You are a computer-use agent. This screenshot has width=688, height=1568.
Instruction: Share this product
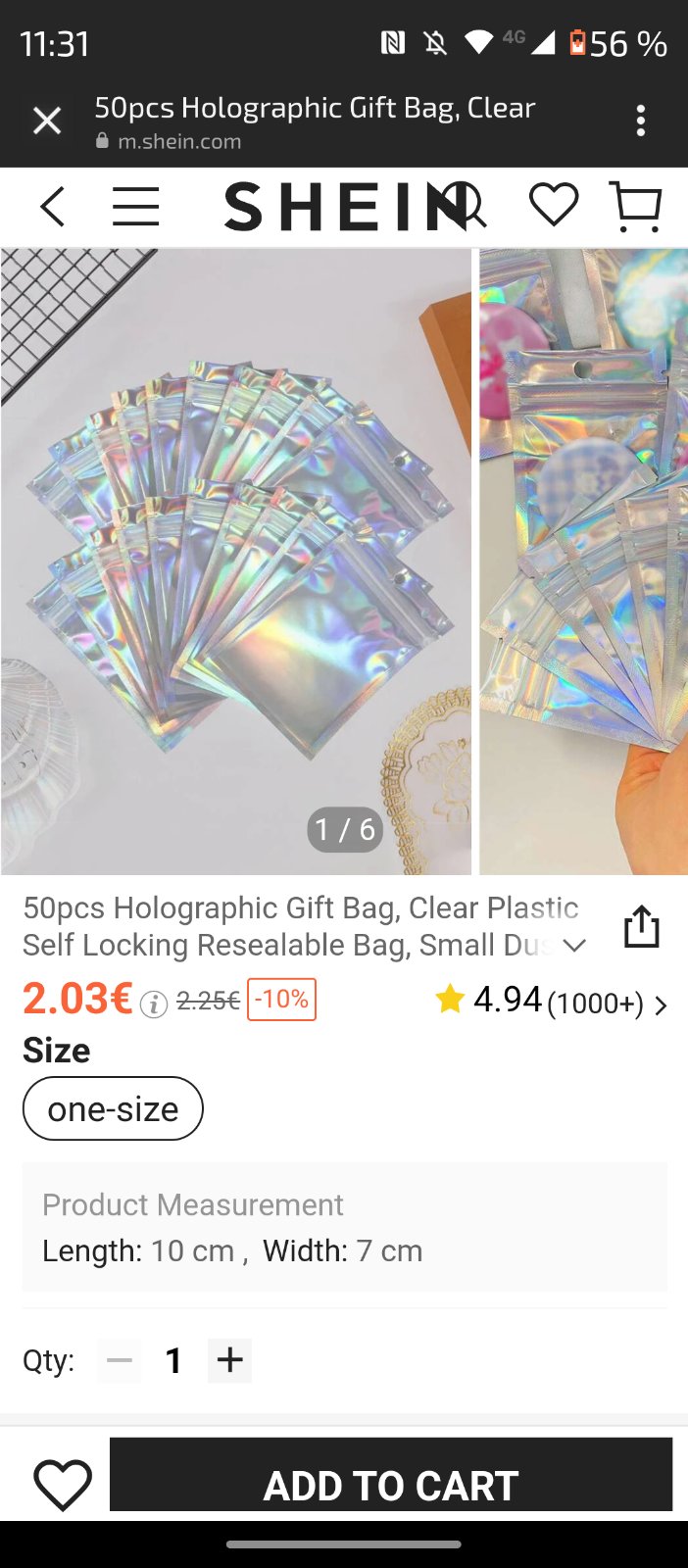tap(642, 926)
